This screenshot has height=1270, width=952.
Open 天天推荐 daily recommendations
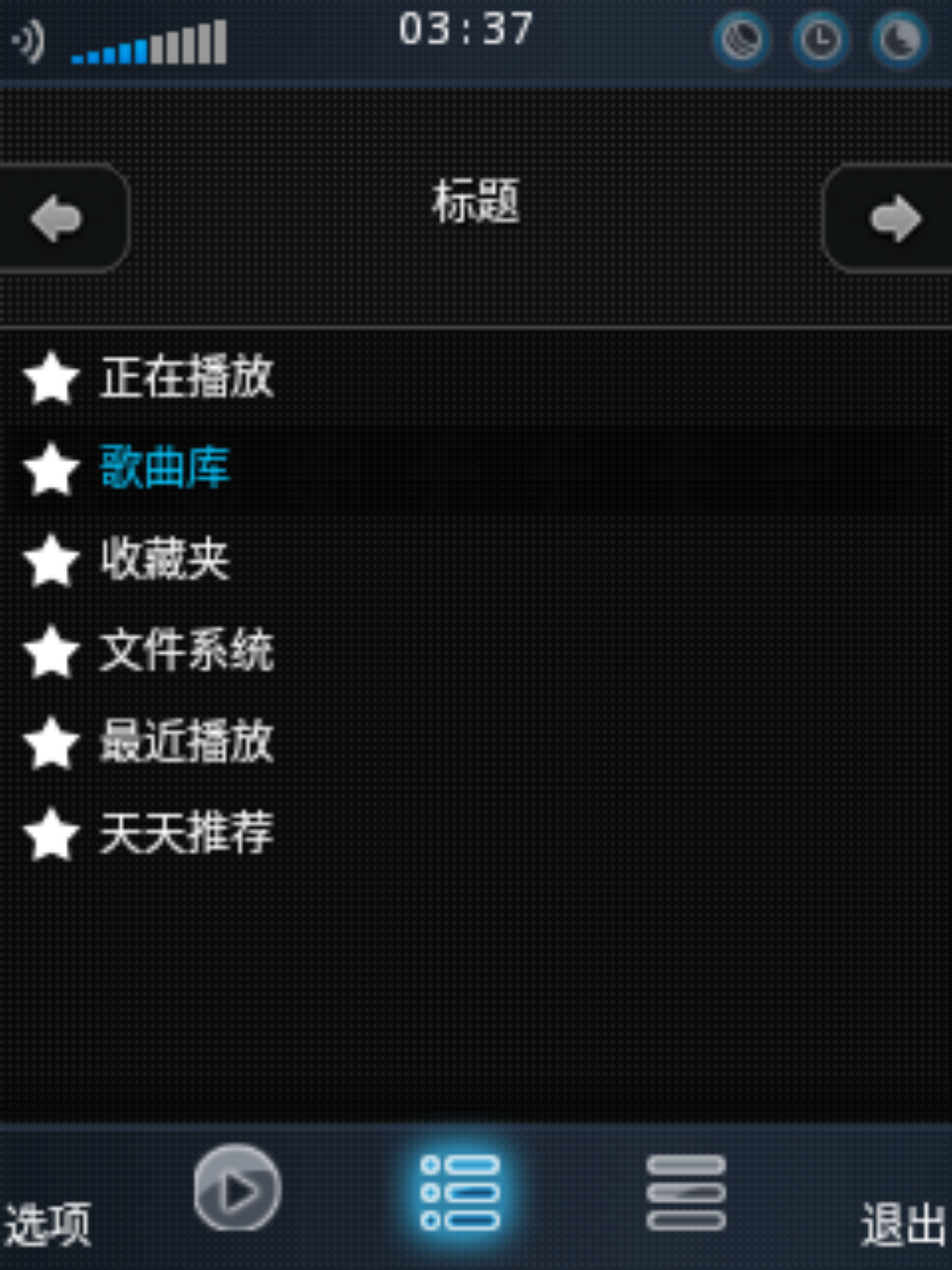[x=185, y=833]
